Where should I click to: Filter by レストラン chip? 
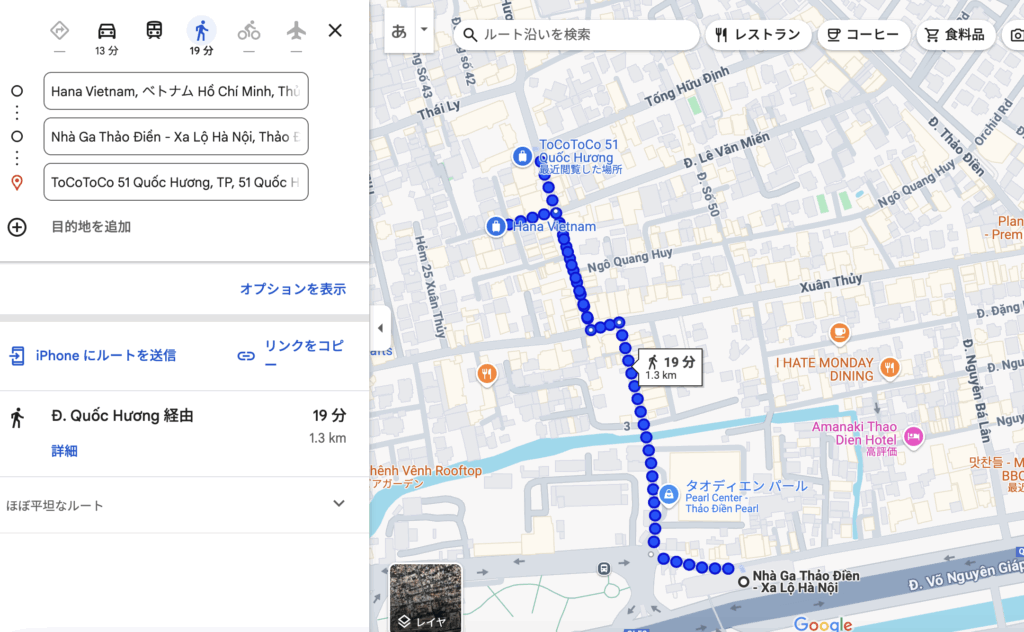[x=758, y=34]
